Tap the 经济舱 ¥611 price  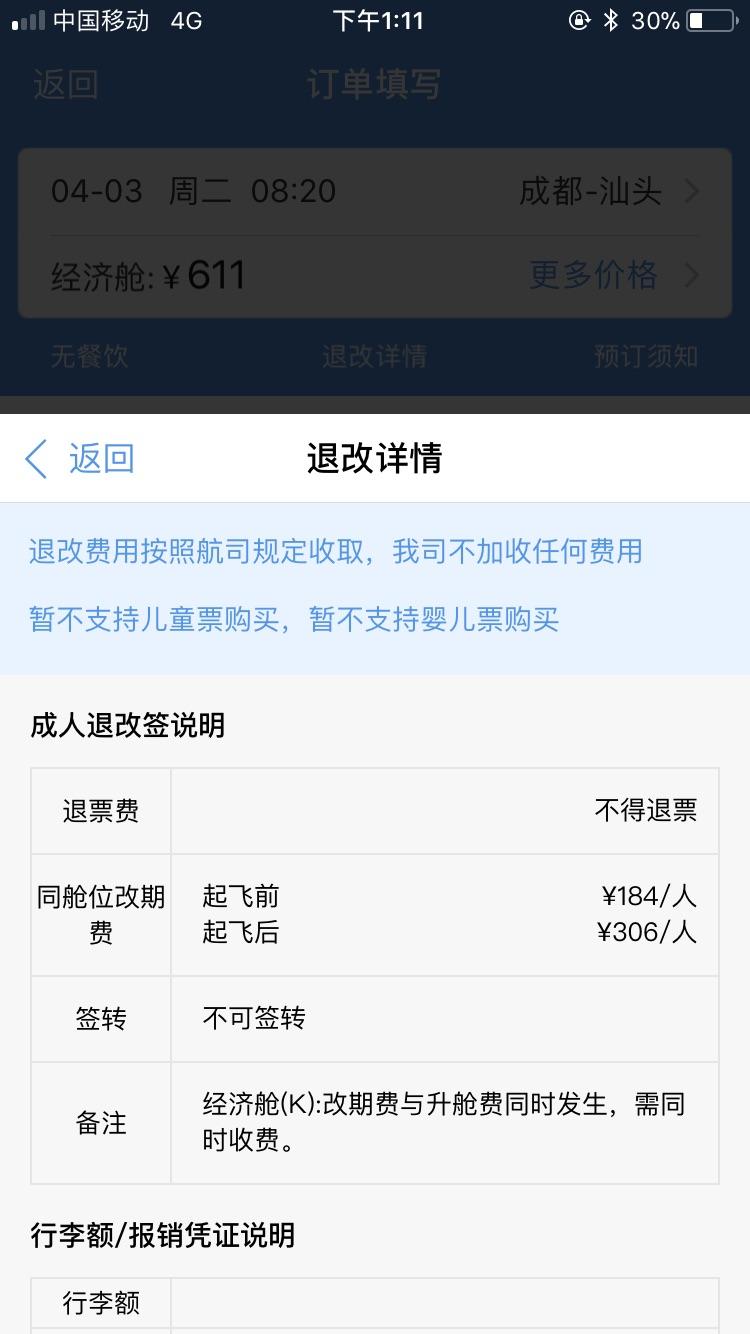tap(145, 273)
